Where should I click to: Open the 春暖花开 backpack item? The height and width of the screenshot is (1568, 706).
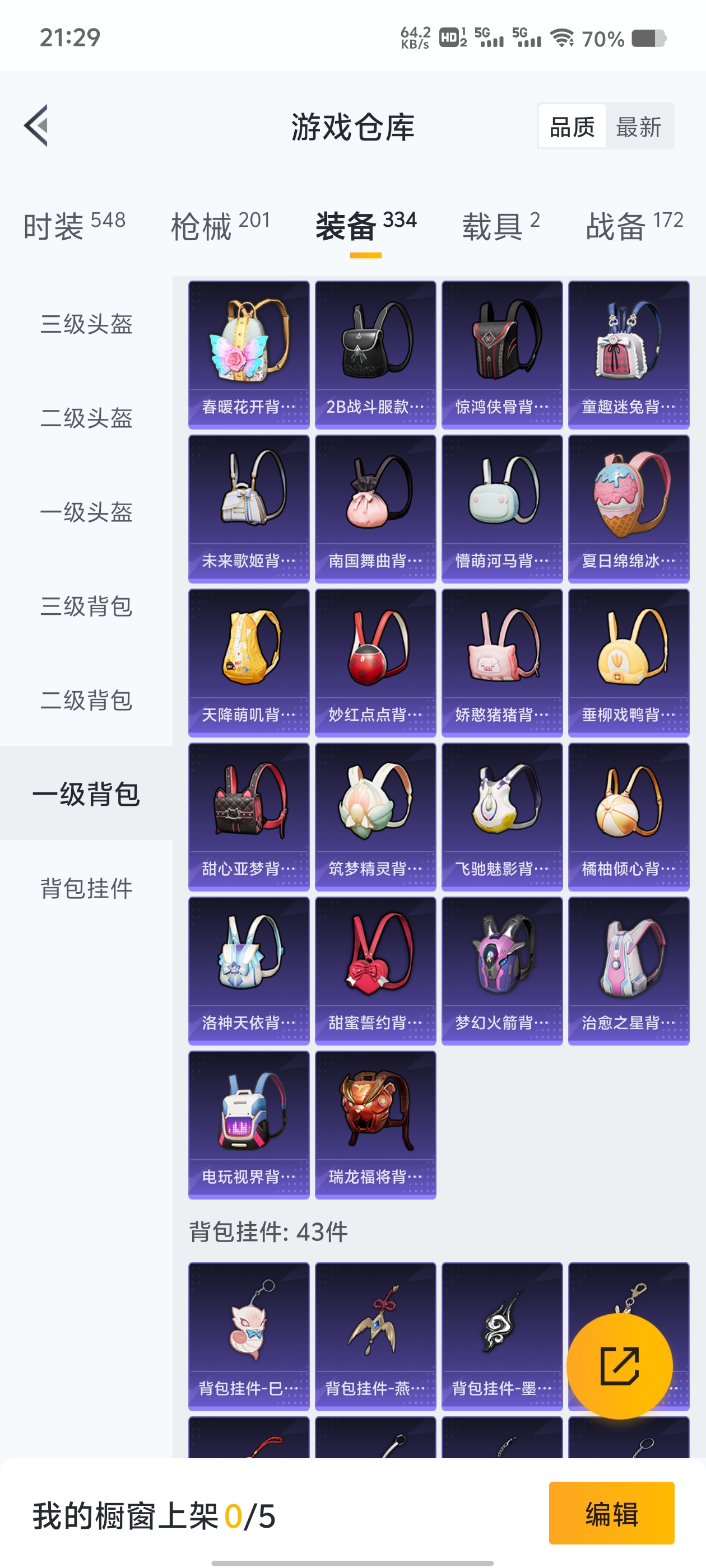(249, 354)
